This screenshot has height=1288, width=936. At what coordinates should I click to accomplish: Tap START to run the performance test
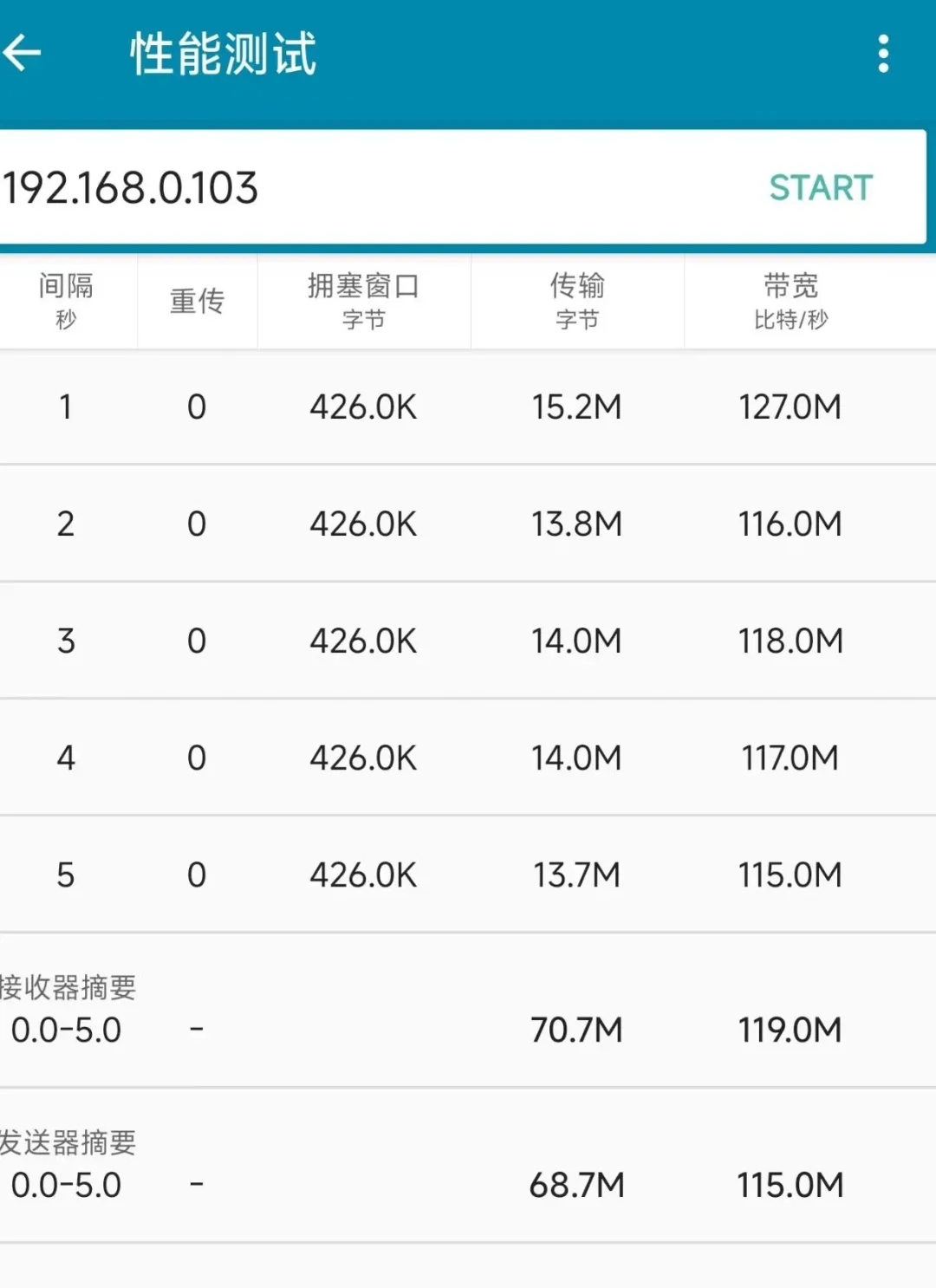pos(820,187)
